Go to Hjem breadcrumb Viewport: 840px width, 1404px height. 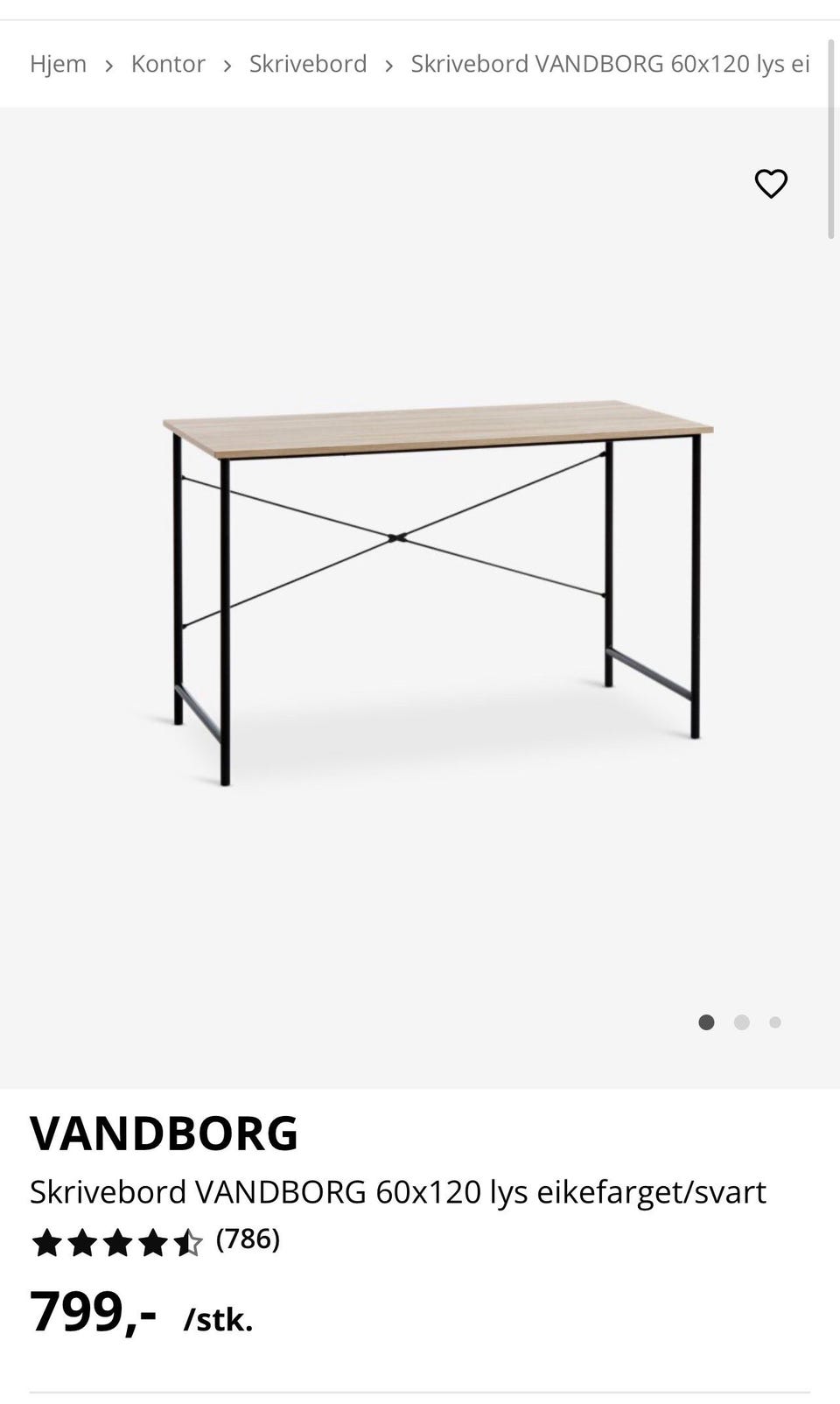point(58,64)
